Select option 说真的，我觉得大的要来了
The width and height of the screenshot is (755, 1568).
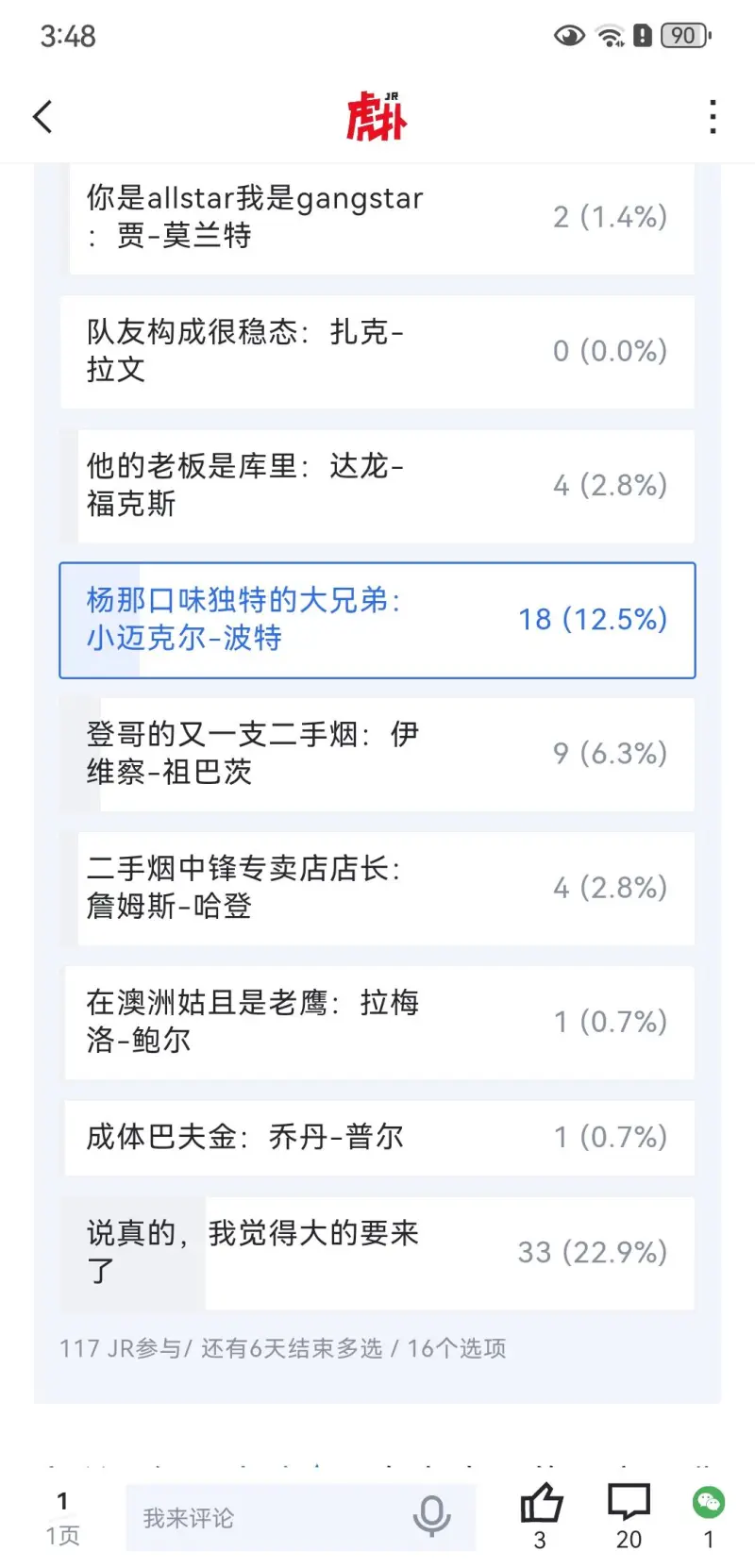377,1253
